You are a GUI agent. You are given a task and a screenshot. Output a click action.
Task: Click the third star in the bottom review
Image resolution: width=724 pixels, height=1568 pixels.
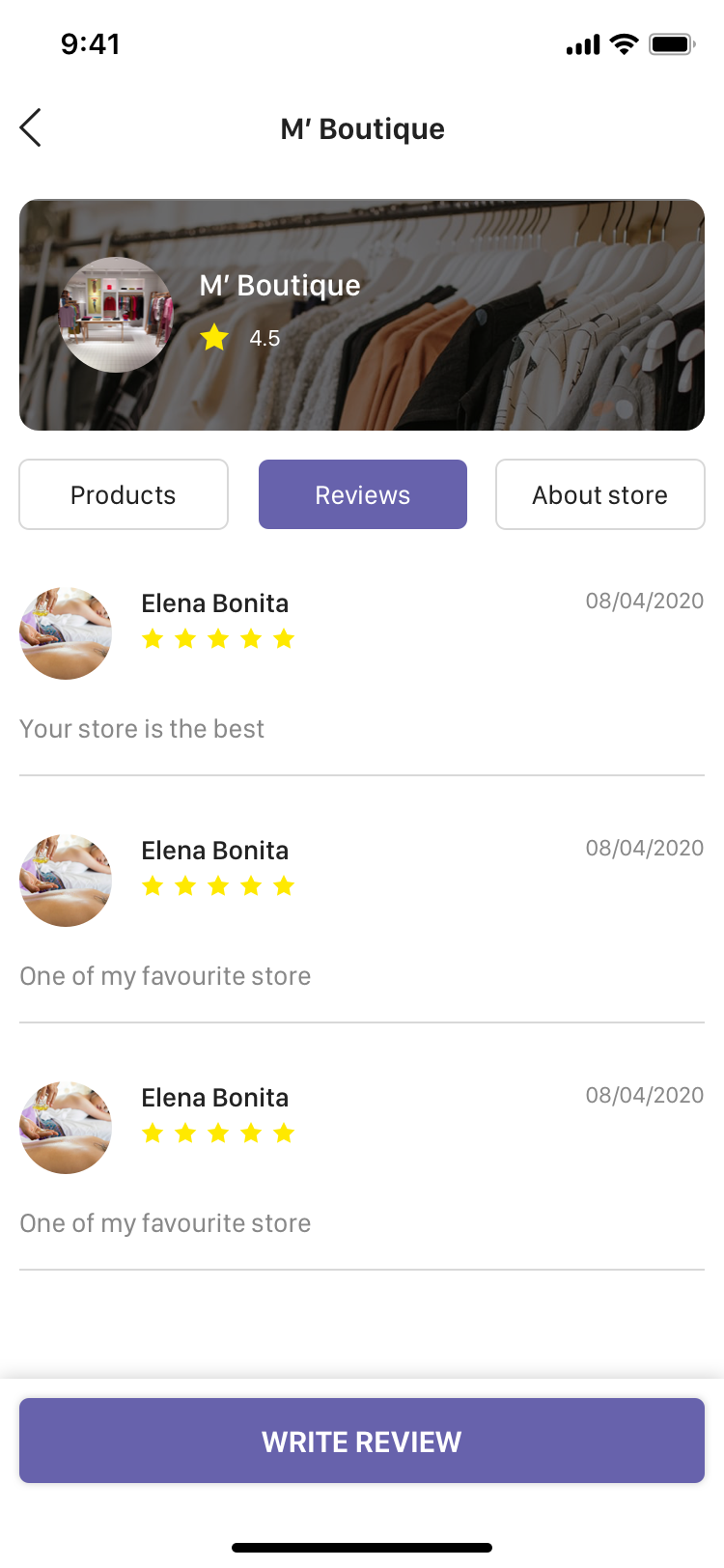point(217,1133)
